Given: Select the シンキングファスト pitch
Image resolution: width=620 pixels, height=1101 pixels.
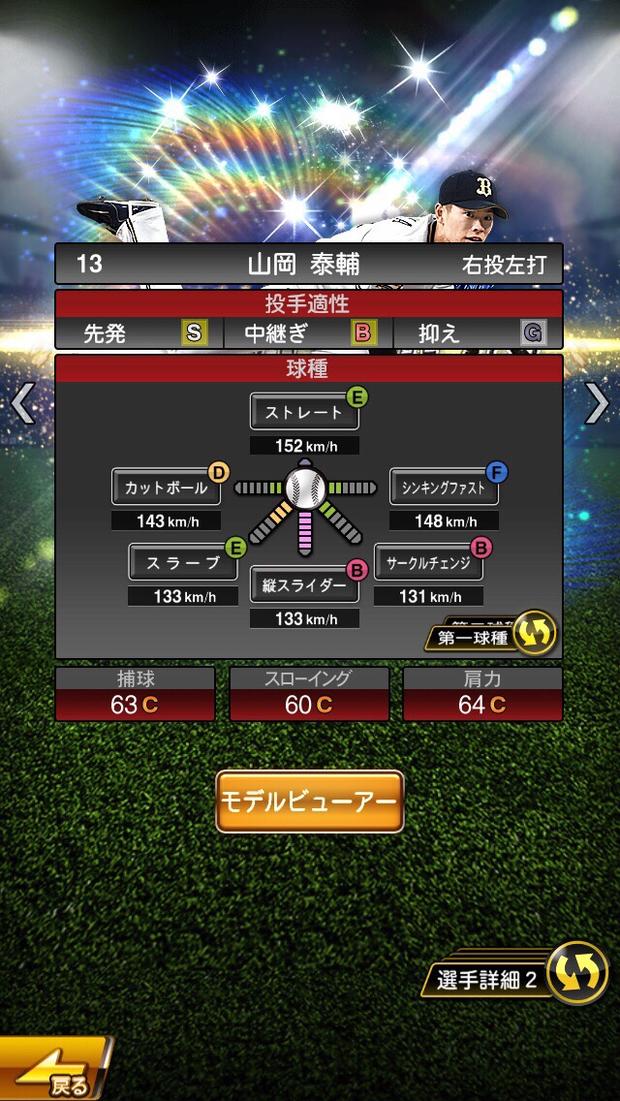Looking at the screenshot, I should coord(444,488).
